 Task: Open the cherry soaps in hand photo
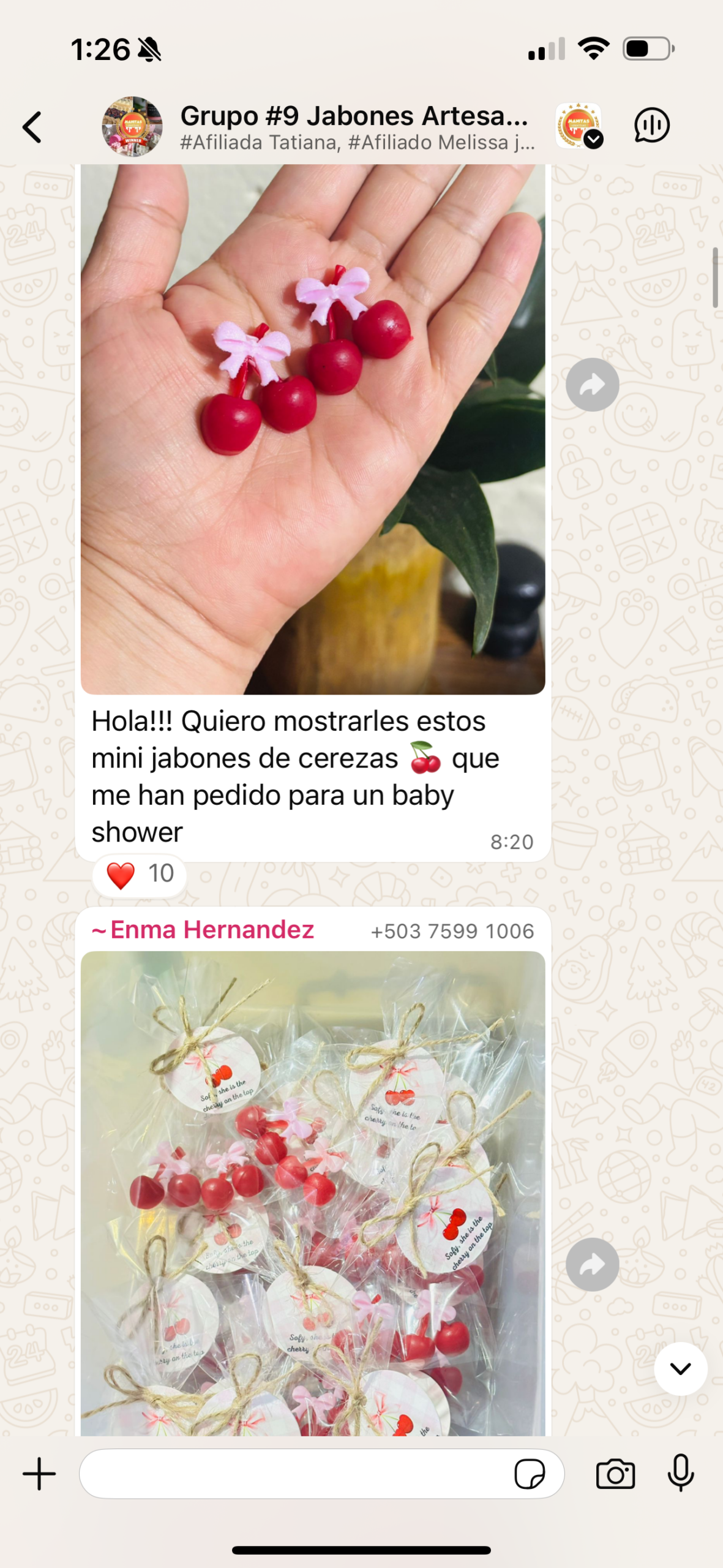313,429
